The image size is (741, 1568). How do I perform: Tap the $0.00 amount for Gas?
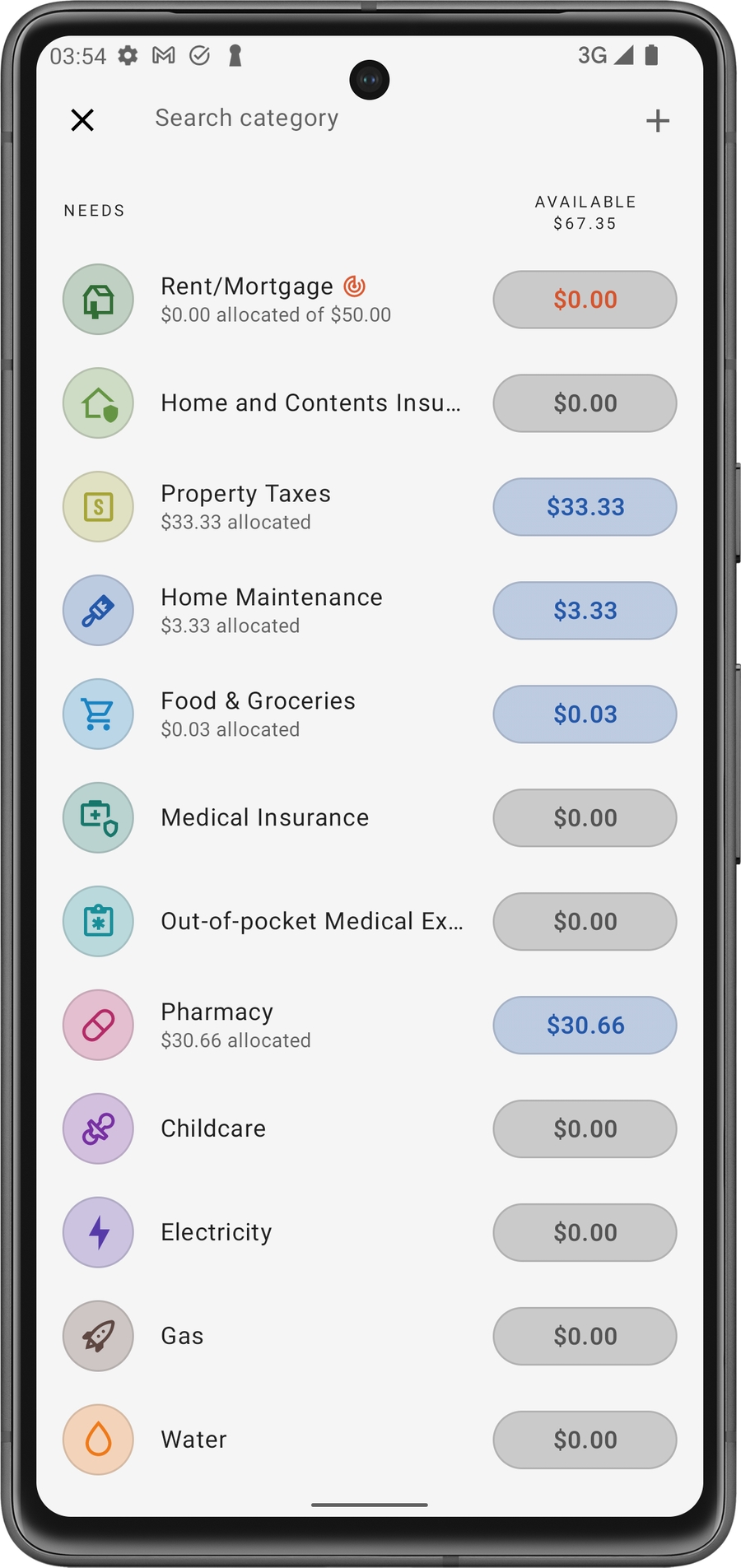(585, 1336)
